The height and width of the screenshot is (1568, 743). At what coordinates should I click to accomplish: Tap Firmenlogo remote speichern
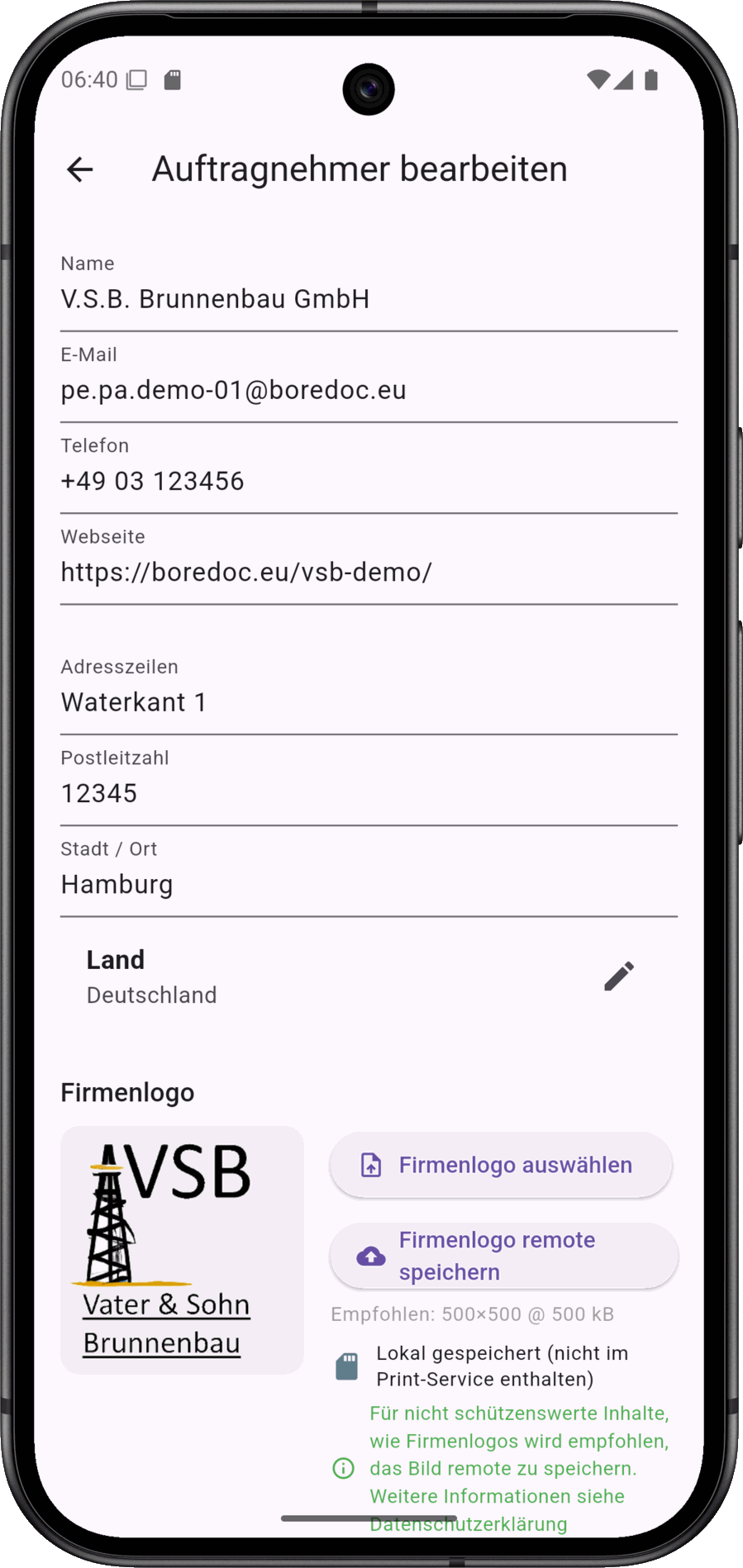[x=504, y=1256]
